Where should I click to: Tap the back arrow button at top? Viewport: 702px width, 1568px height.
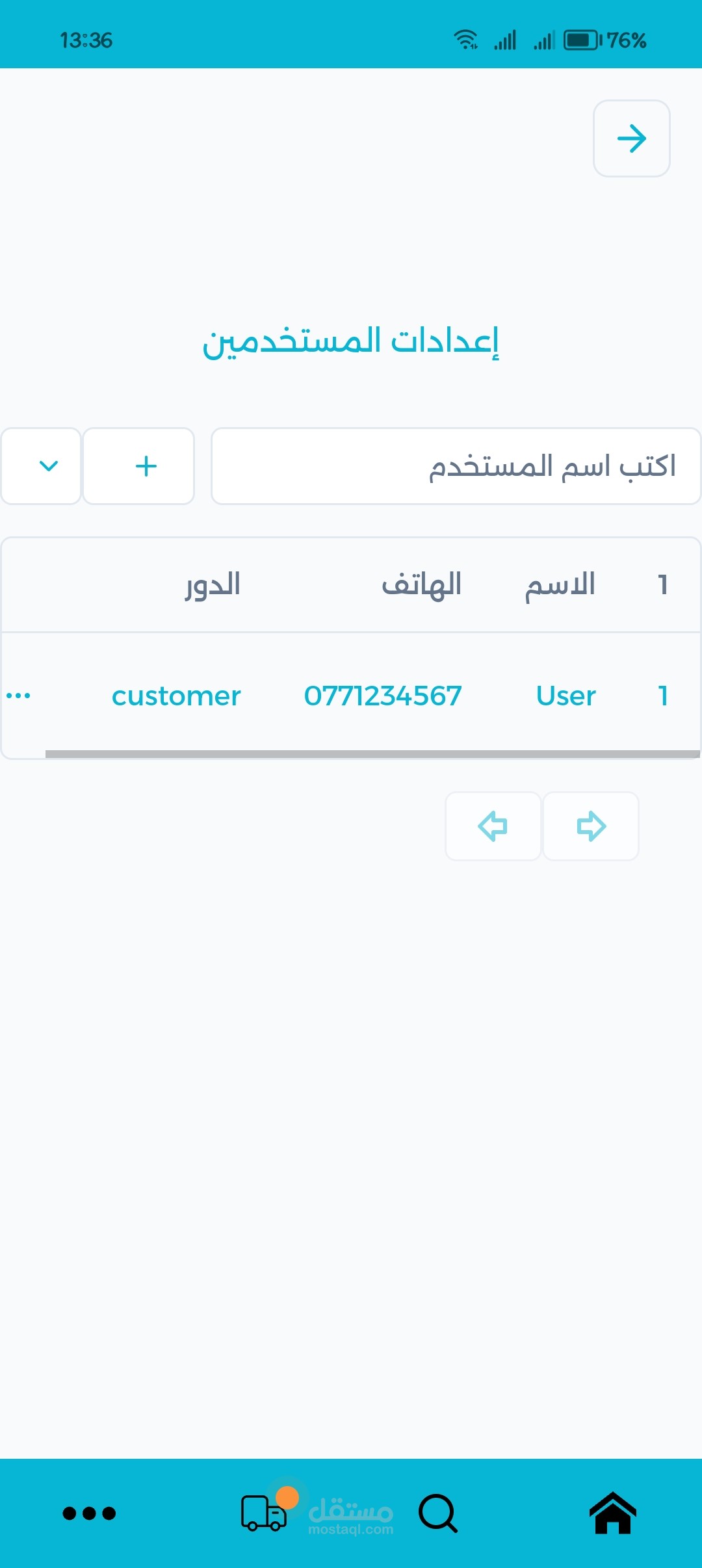(x=631, y=138)
